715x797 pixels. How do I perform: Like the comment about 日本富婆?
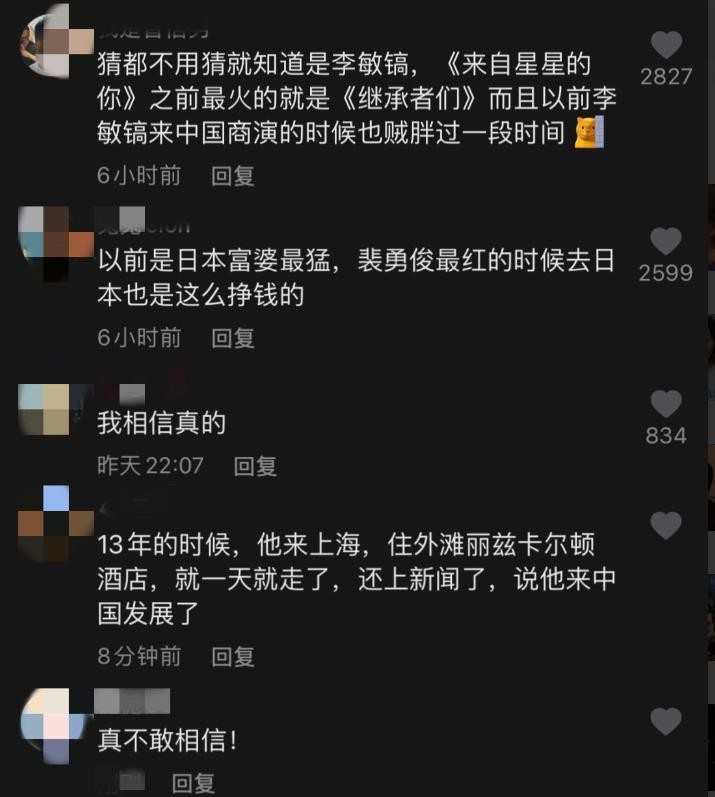(666, 241)
